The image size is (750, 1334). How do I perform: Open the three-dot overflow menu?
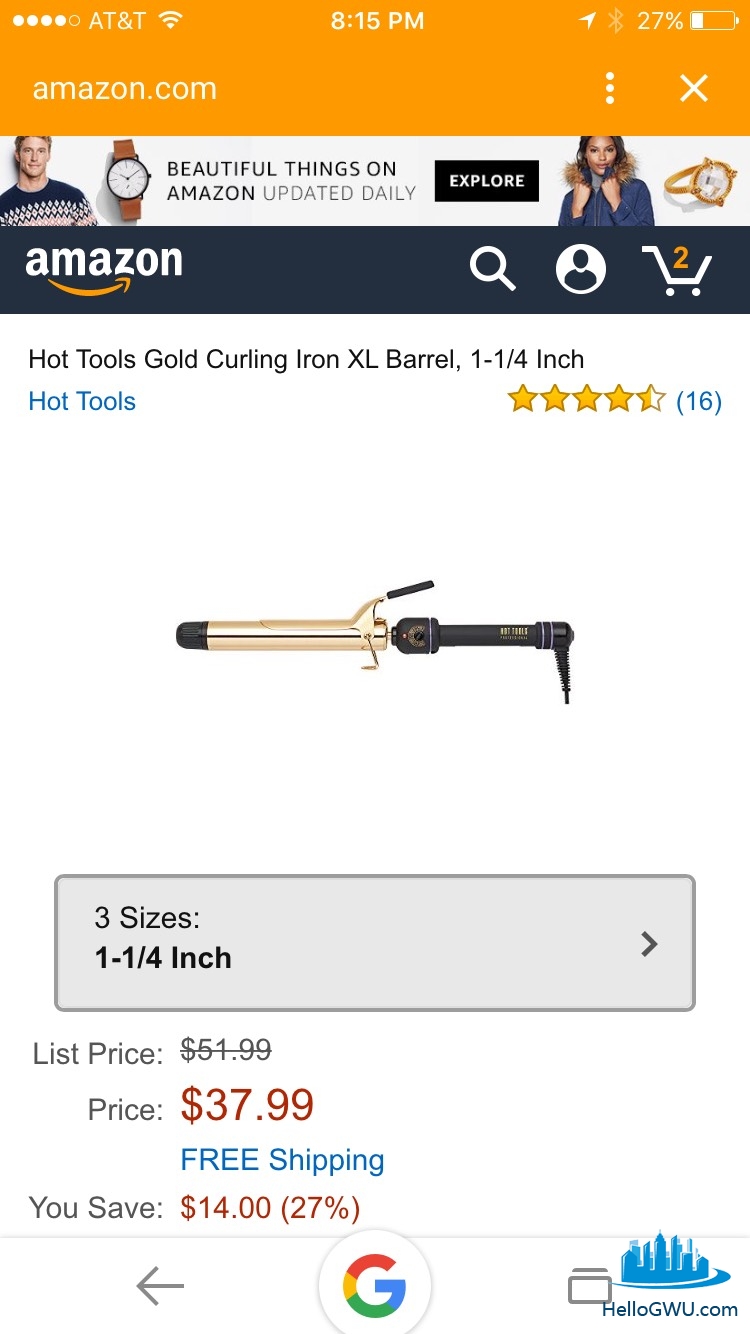[610, 89]
